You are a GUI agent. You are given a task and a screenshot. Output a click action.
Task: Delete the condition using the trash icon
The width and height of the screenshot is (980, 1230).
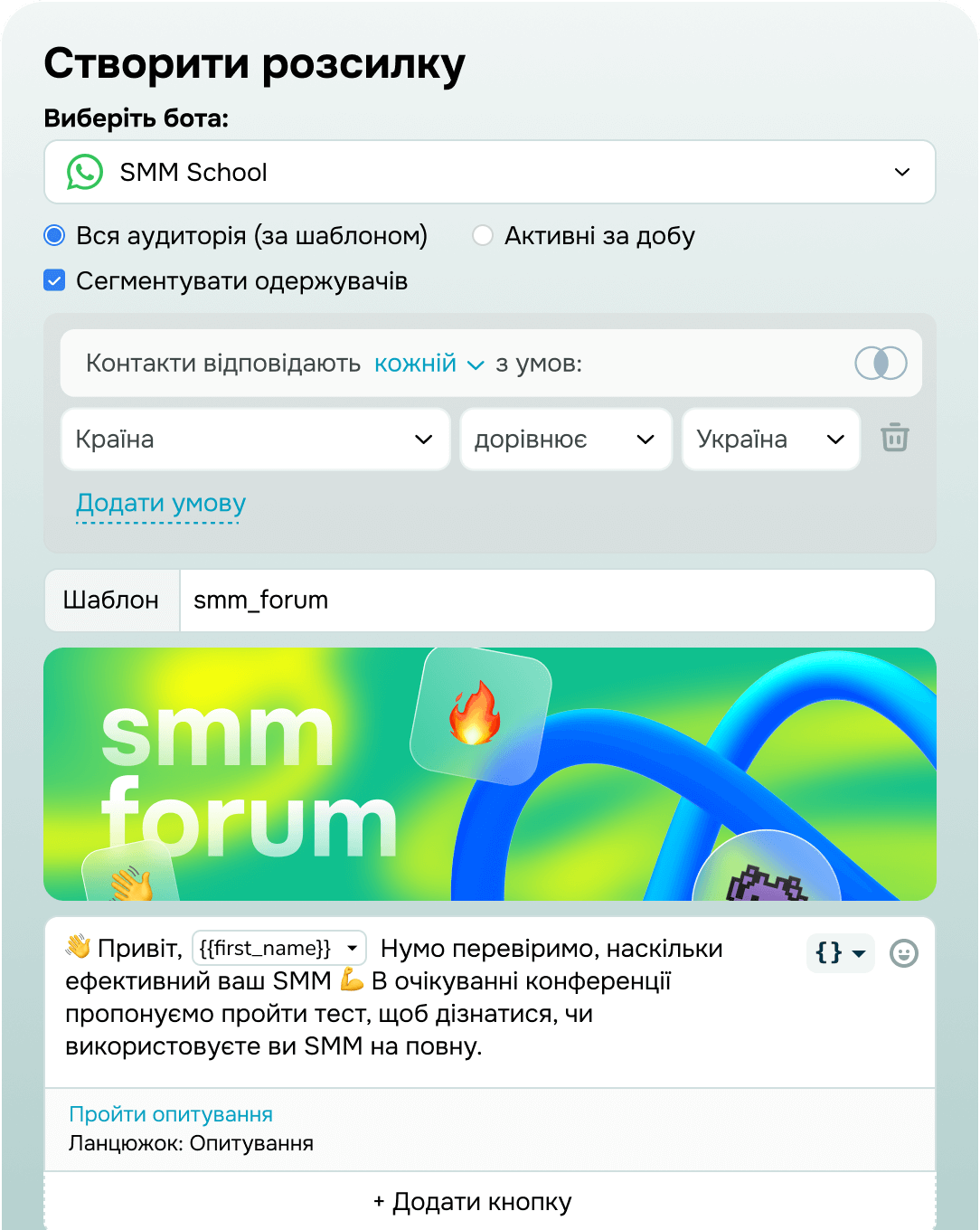[894, 439]
